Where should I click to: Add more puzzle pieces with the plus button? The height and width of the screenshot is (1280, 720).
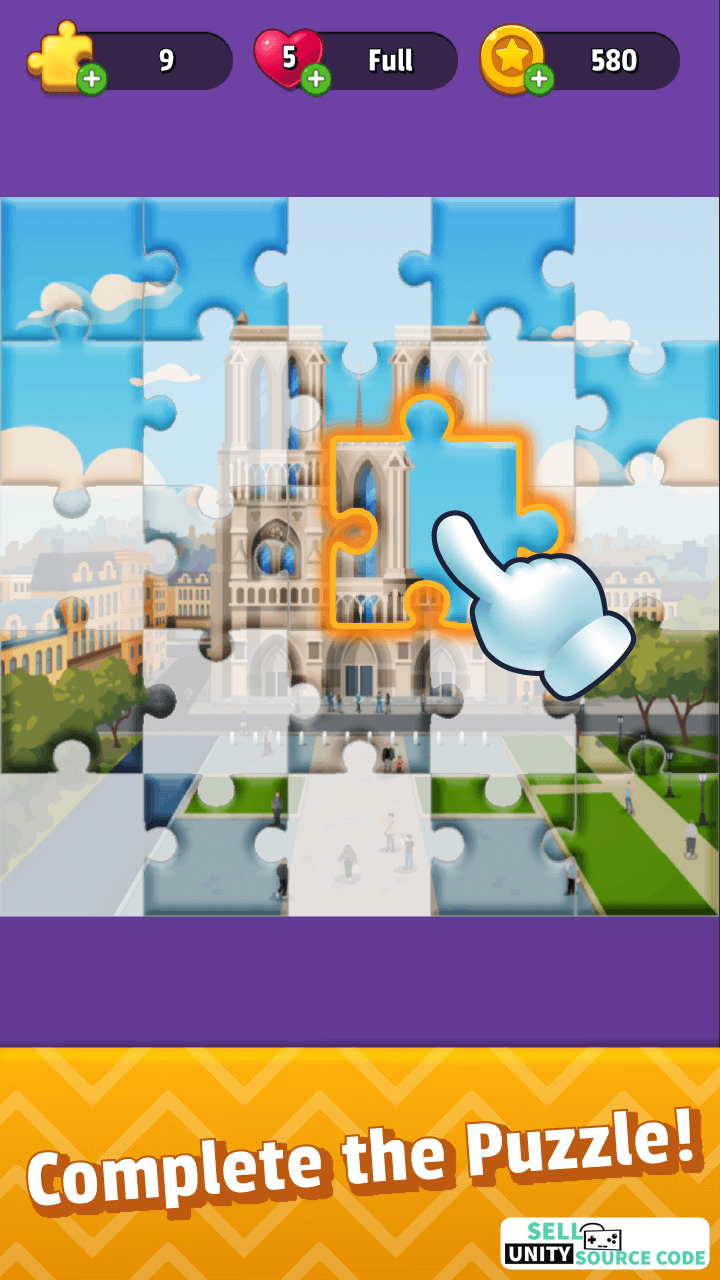(92, 78)
